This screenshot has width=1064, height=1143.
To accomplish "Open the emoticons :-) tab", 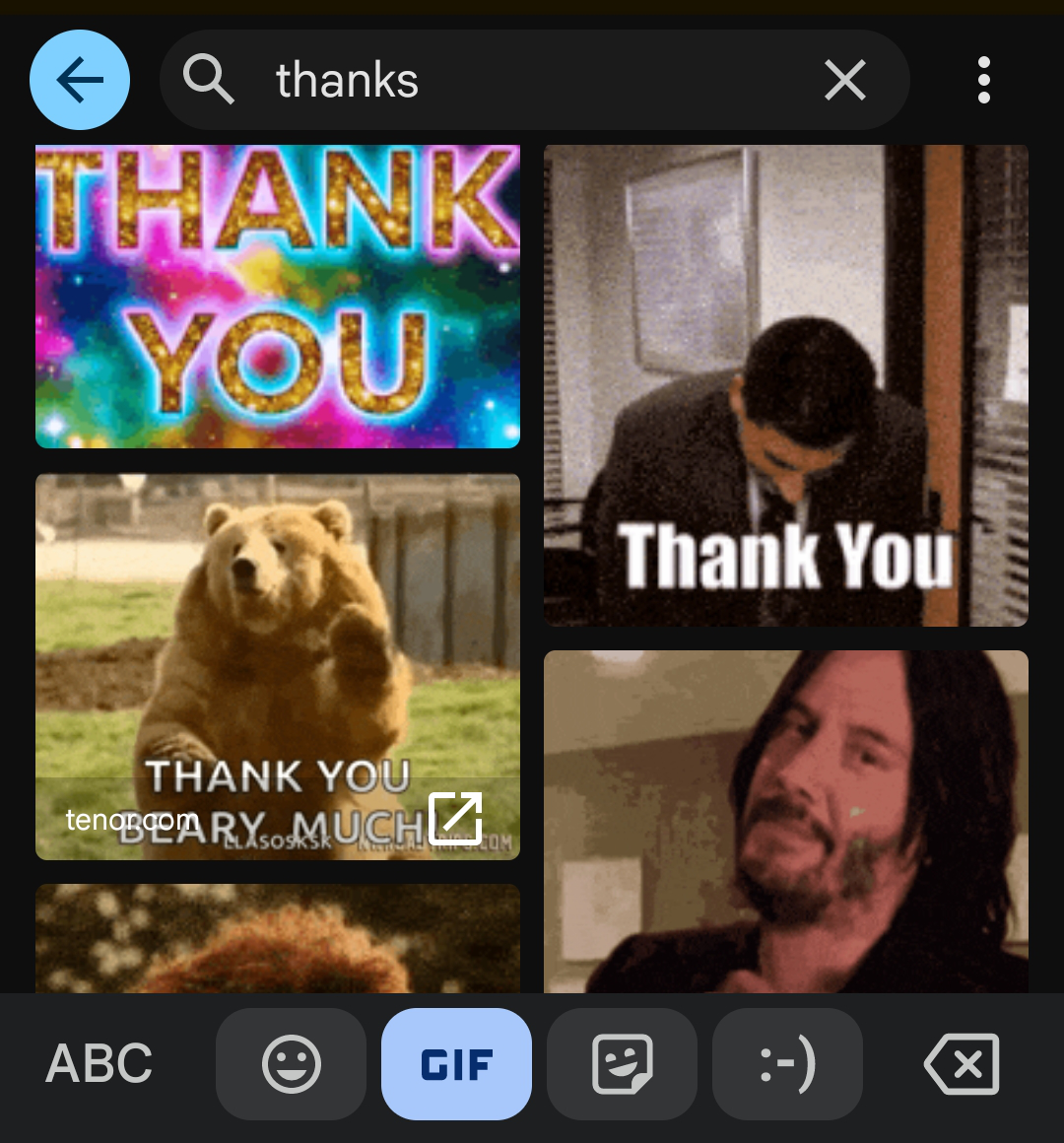I will 787,1064.
